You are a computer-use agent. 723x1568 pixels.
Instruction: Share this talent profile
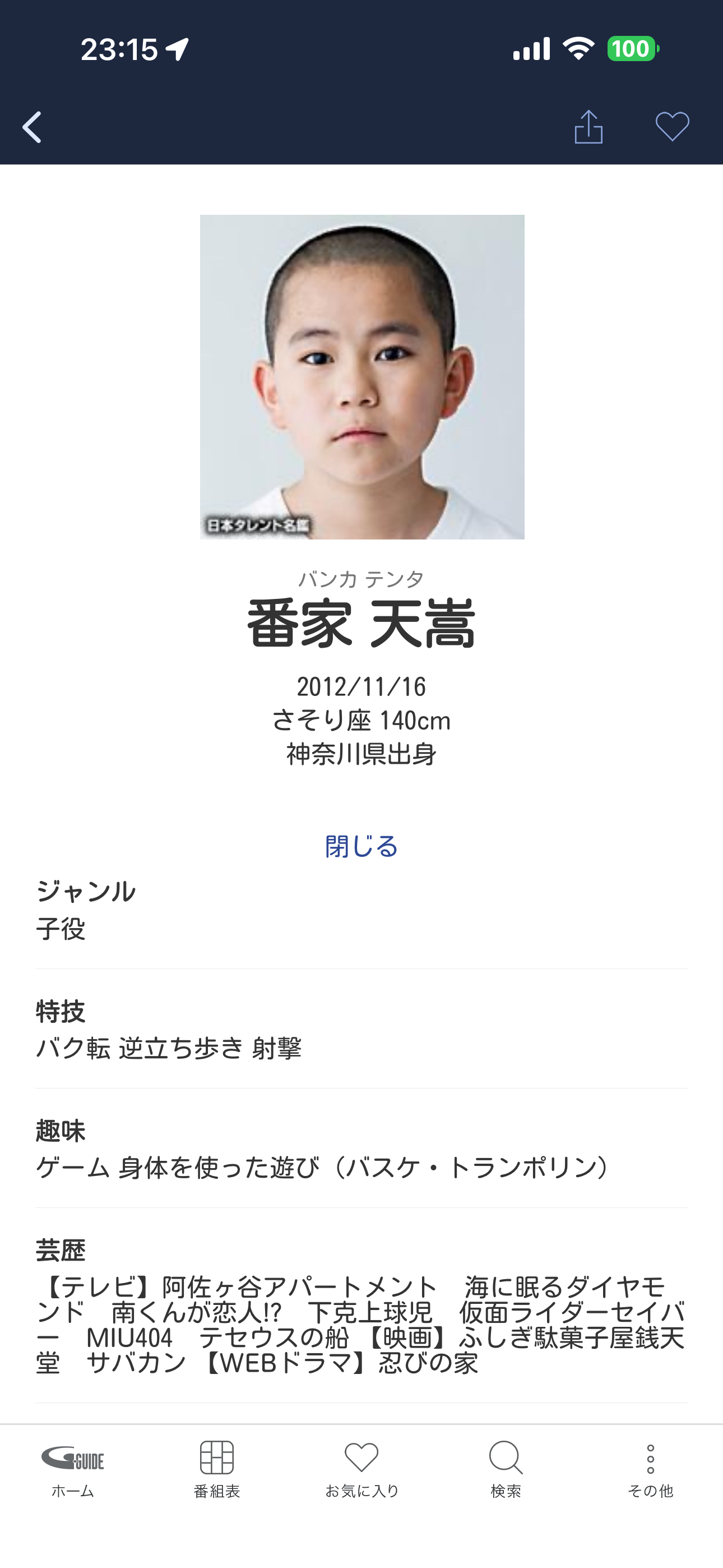[x=588, y=127]
